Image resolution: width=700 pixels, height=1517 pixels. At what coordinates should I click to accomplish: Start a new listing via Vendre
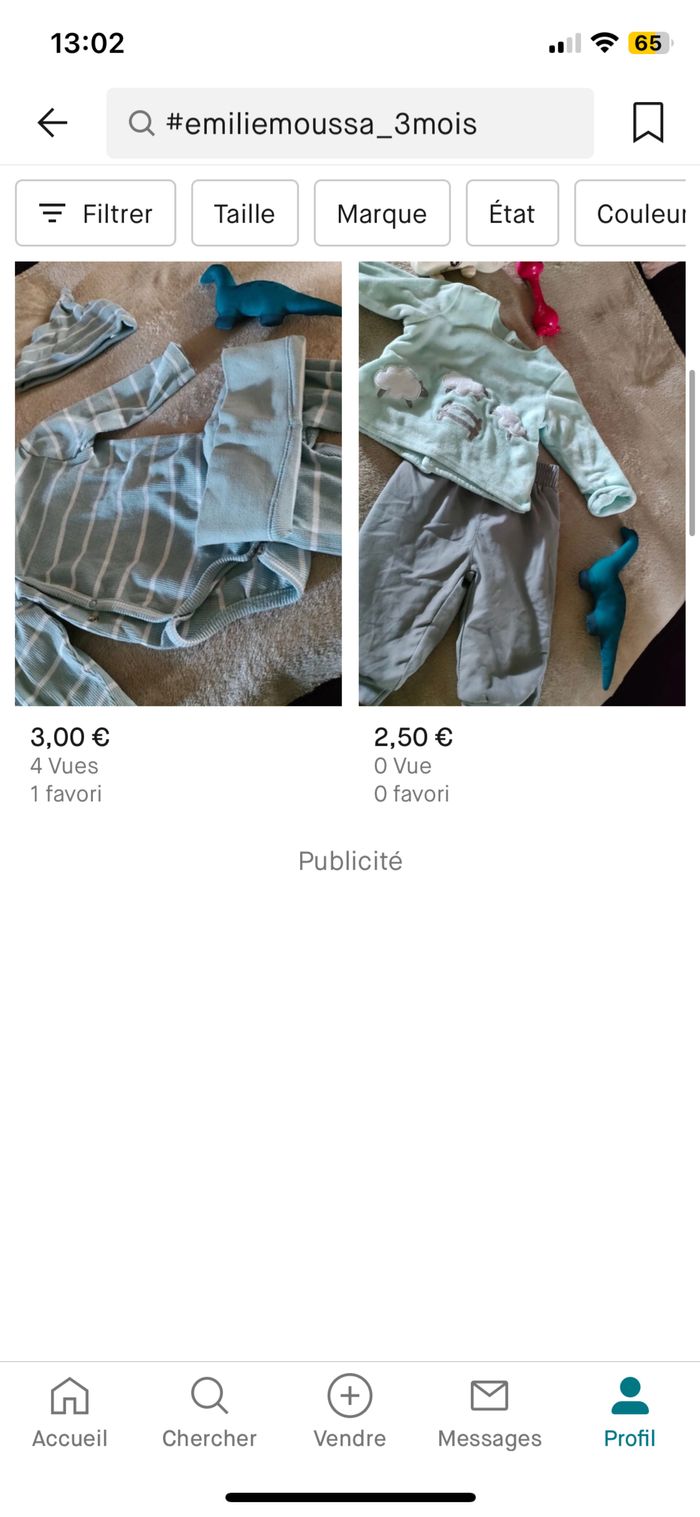350,1412
